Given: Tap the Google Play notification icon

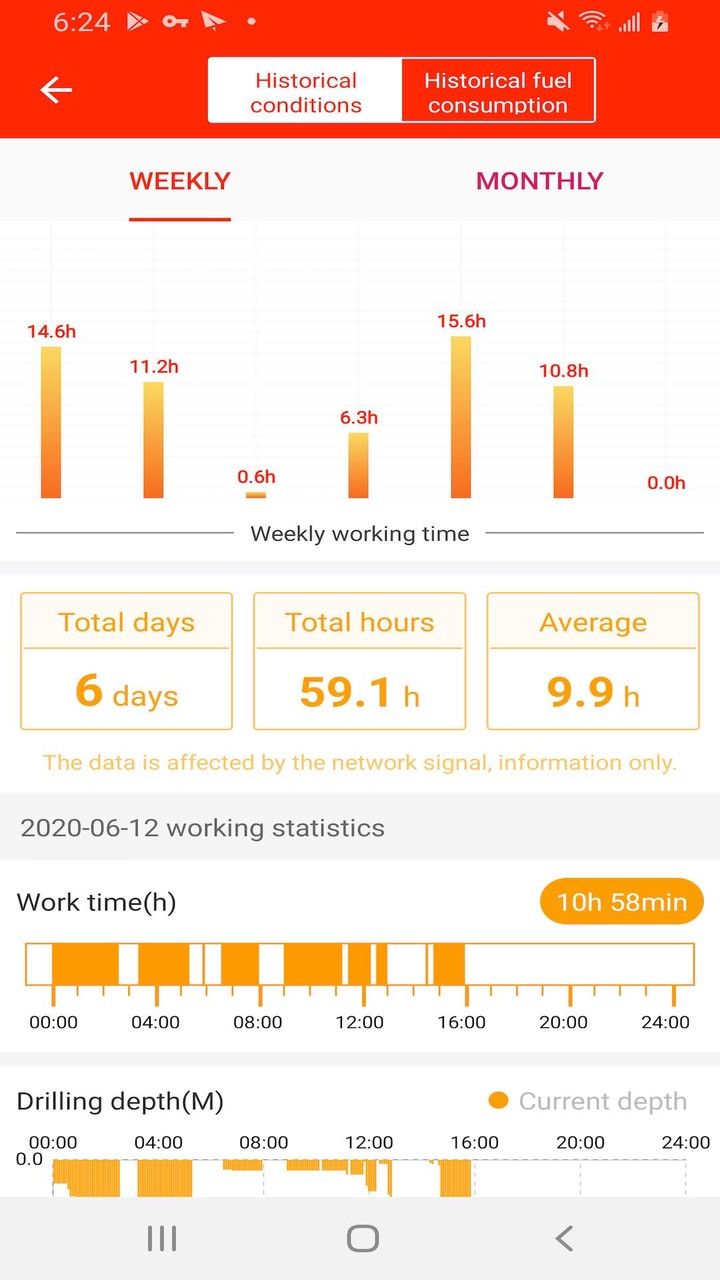Looking at the screenshot, I should click(137, 20).
